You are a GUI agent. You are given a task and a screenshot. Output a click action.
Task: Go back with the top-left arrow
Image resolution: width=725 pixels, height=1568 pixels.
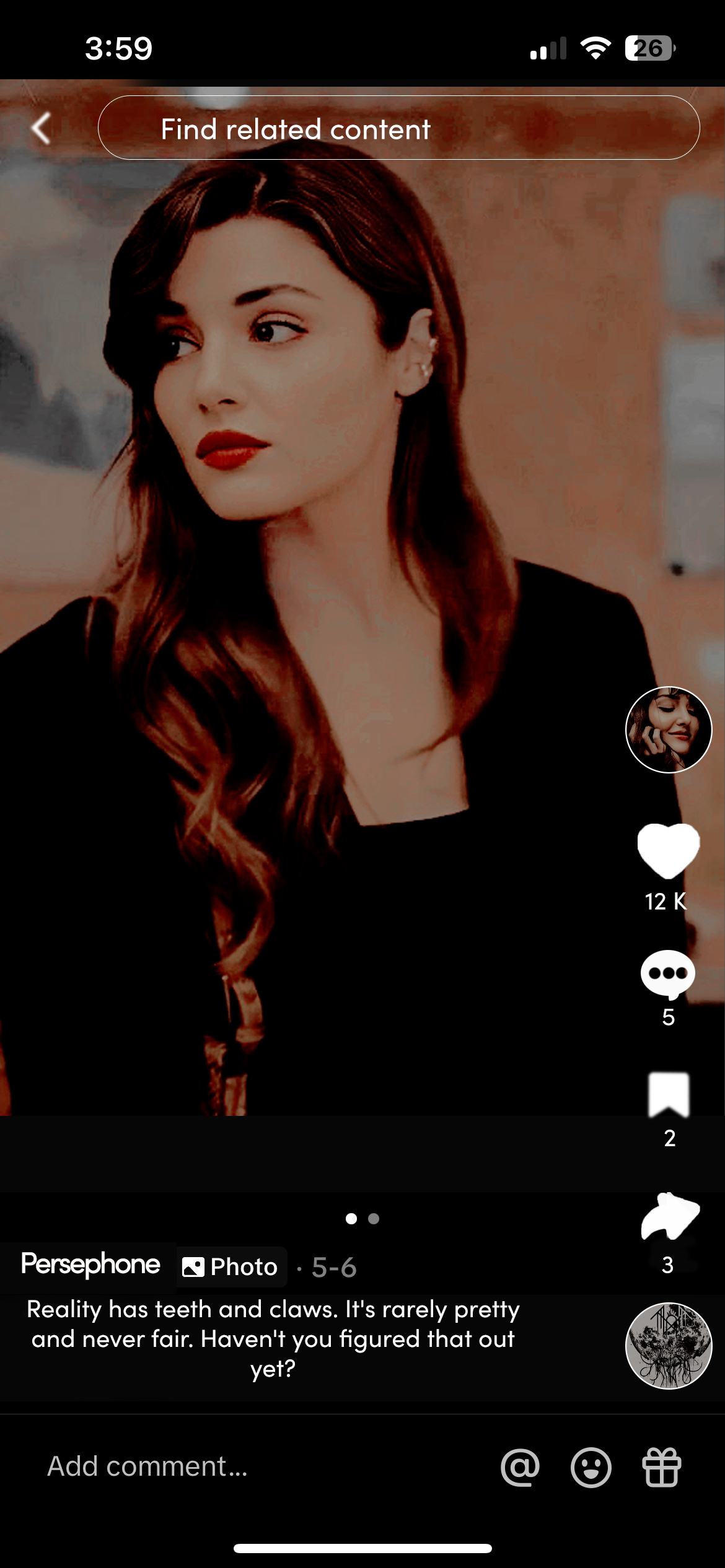[41, 129]
